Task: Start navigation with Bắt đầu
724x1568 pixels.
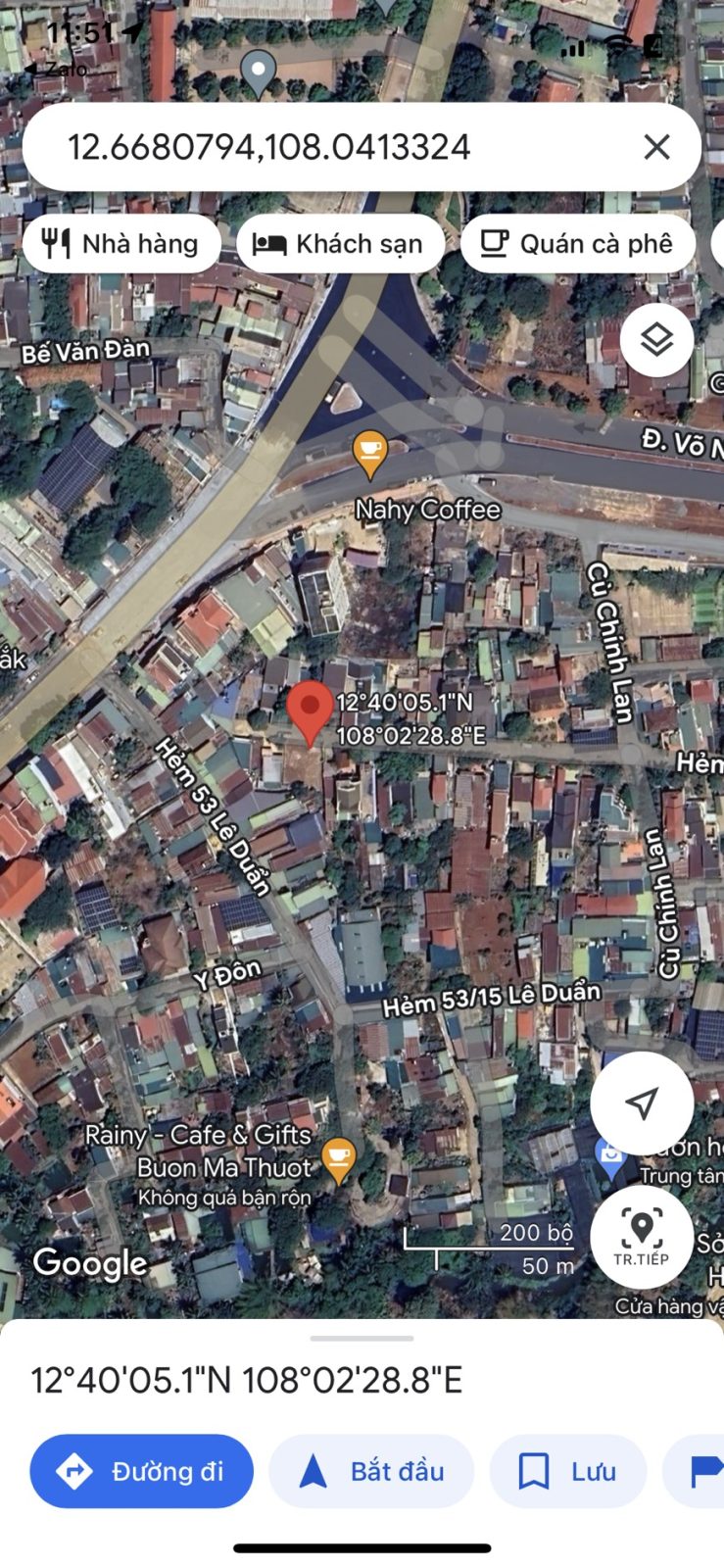Action: [x=371, y=1471]
